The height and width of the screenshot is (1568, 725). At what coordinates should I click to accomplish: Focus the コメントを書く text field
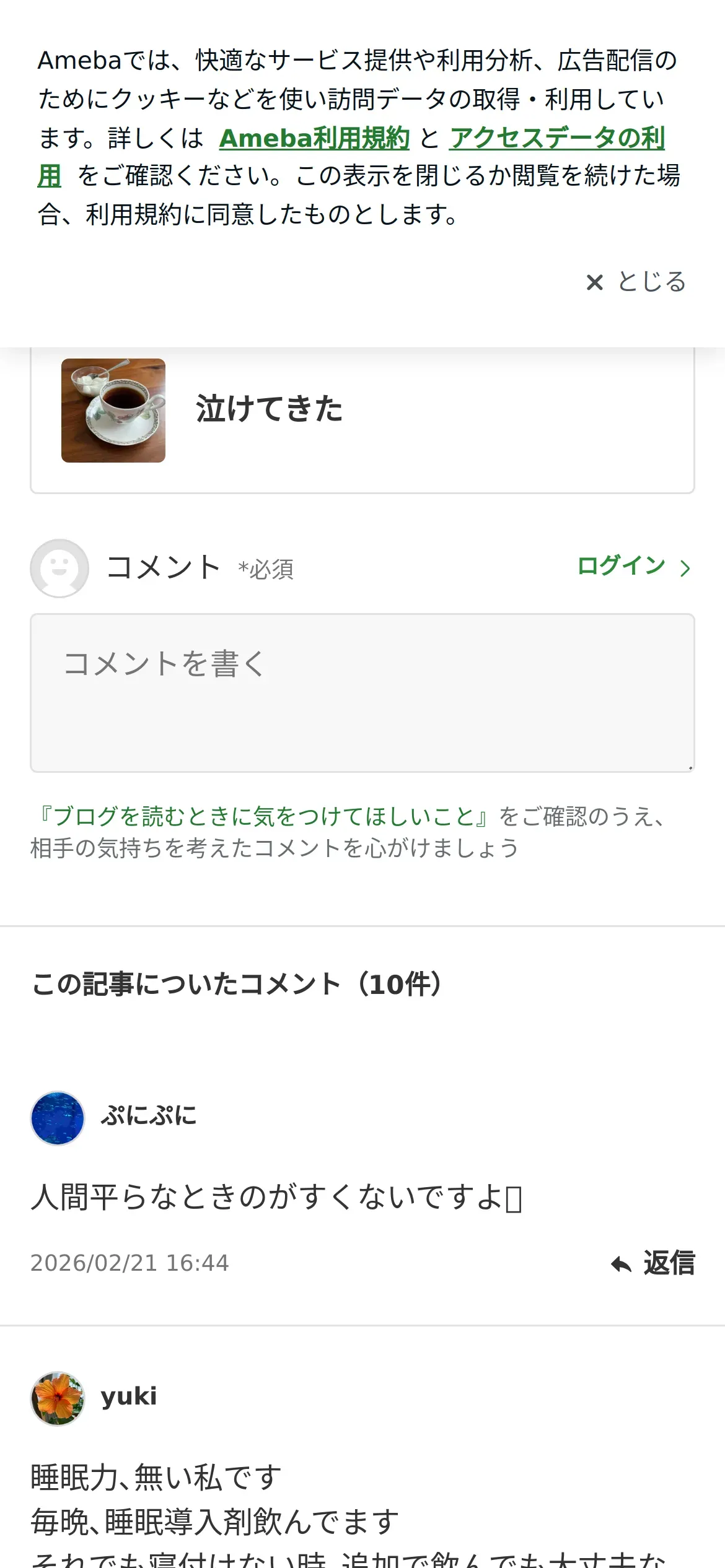coord(362,692)
